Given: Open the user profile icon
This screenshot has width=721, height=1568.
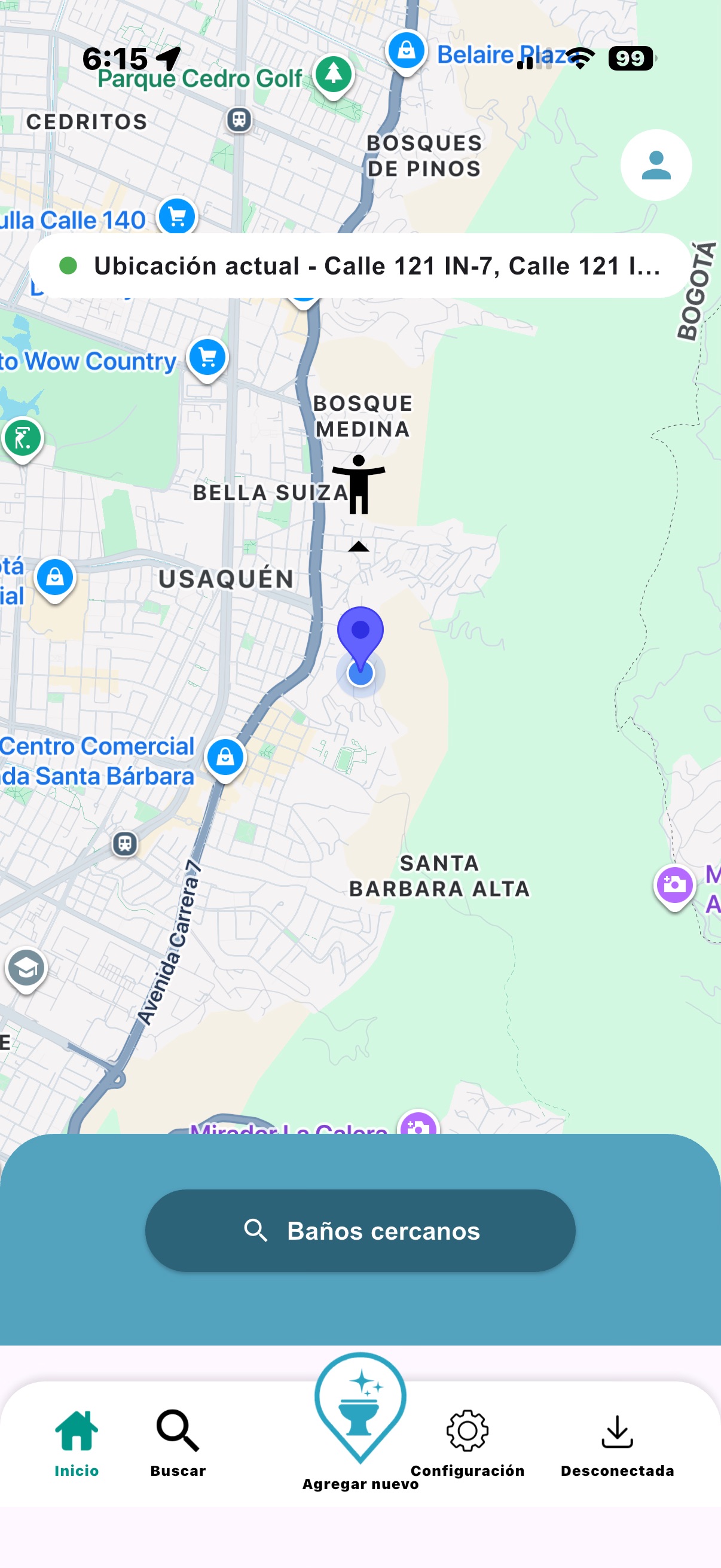Looking at the screenshot, I should pyautogui.click(x=655, y=165).
